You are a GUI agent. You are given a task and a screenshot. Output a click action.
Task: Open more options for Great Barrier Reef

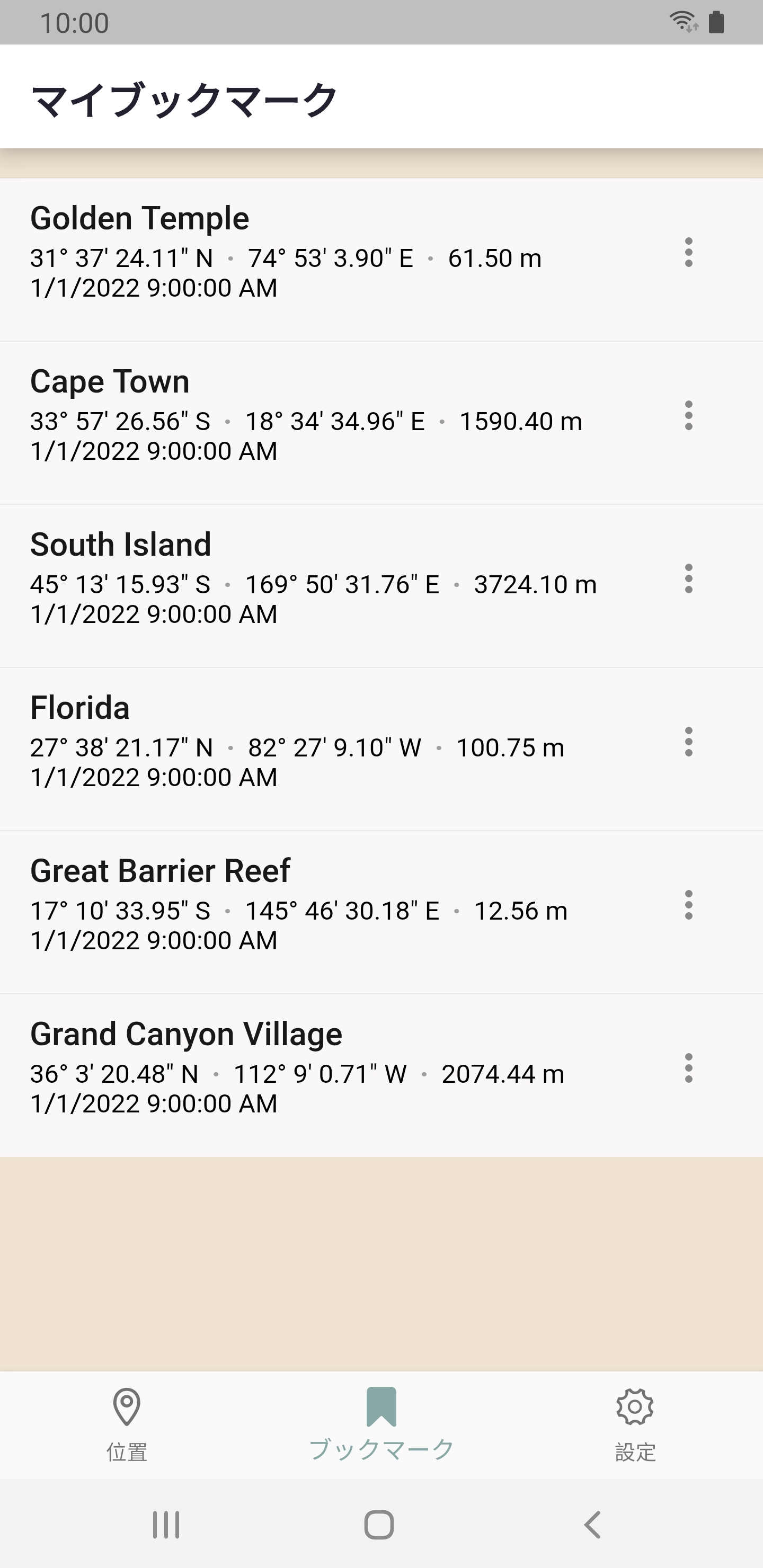click(x=688, y=905)
